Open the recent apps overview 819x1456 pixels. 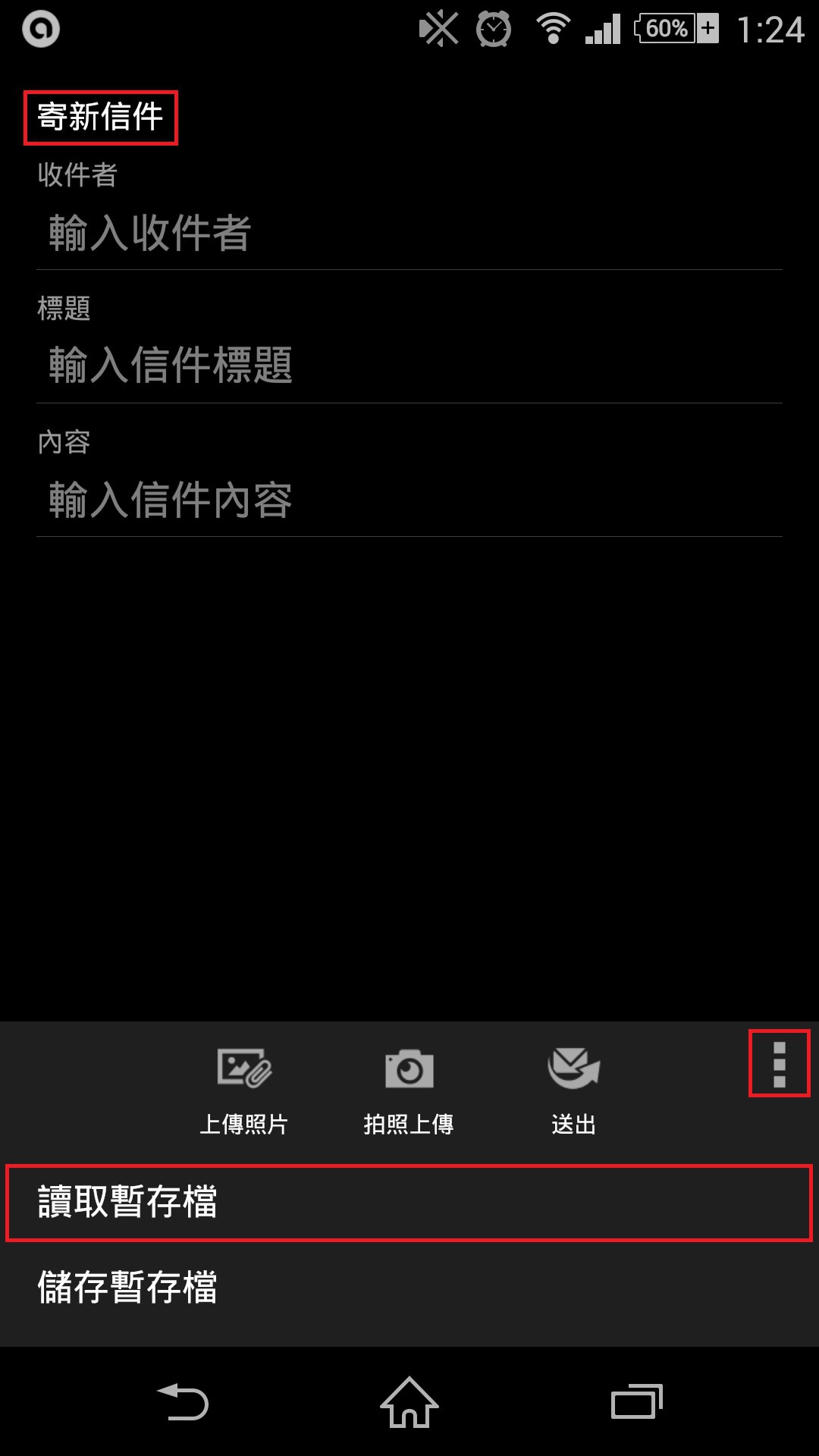point(636,1401)
